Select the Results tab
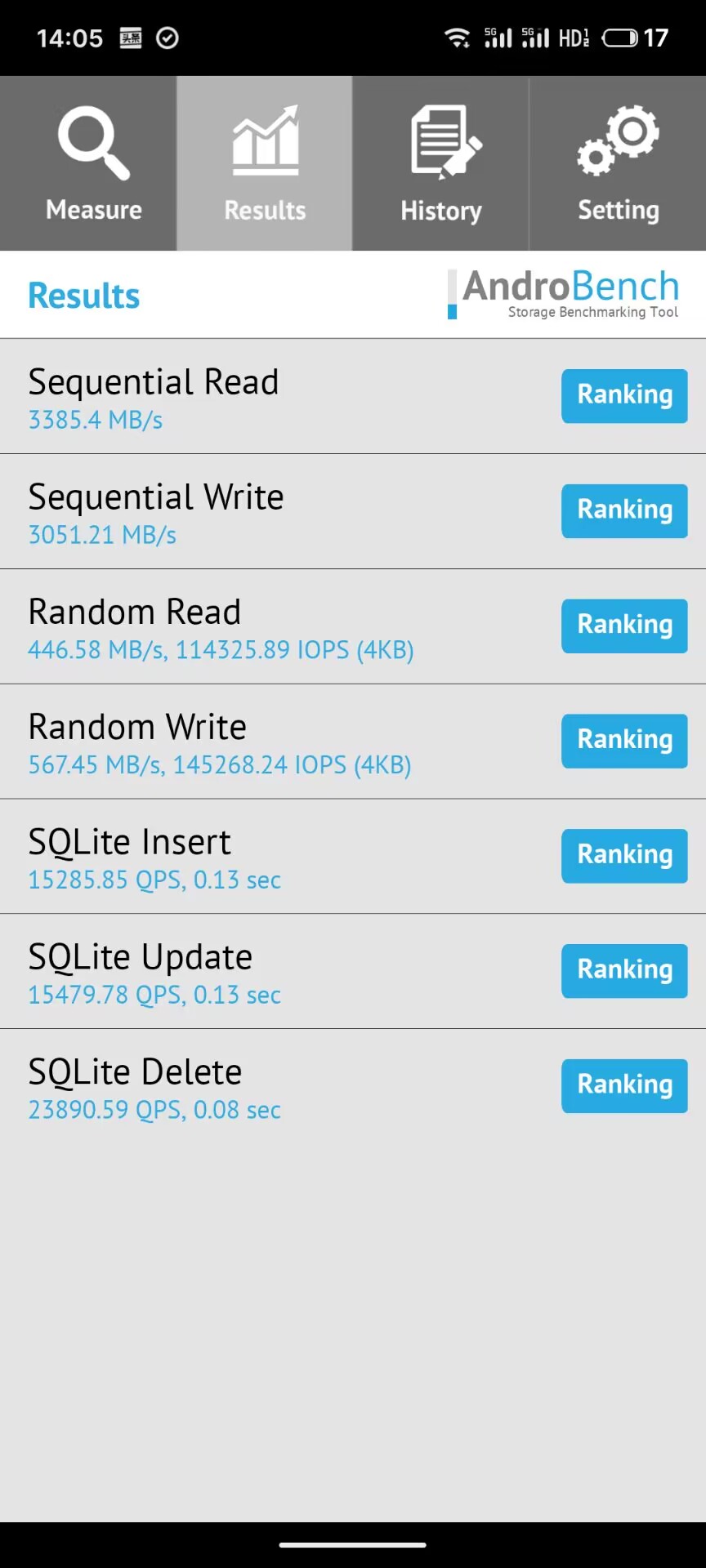Viewport: 706px width, 1568px height. (265, 163)
